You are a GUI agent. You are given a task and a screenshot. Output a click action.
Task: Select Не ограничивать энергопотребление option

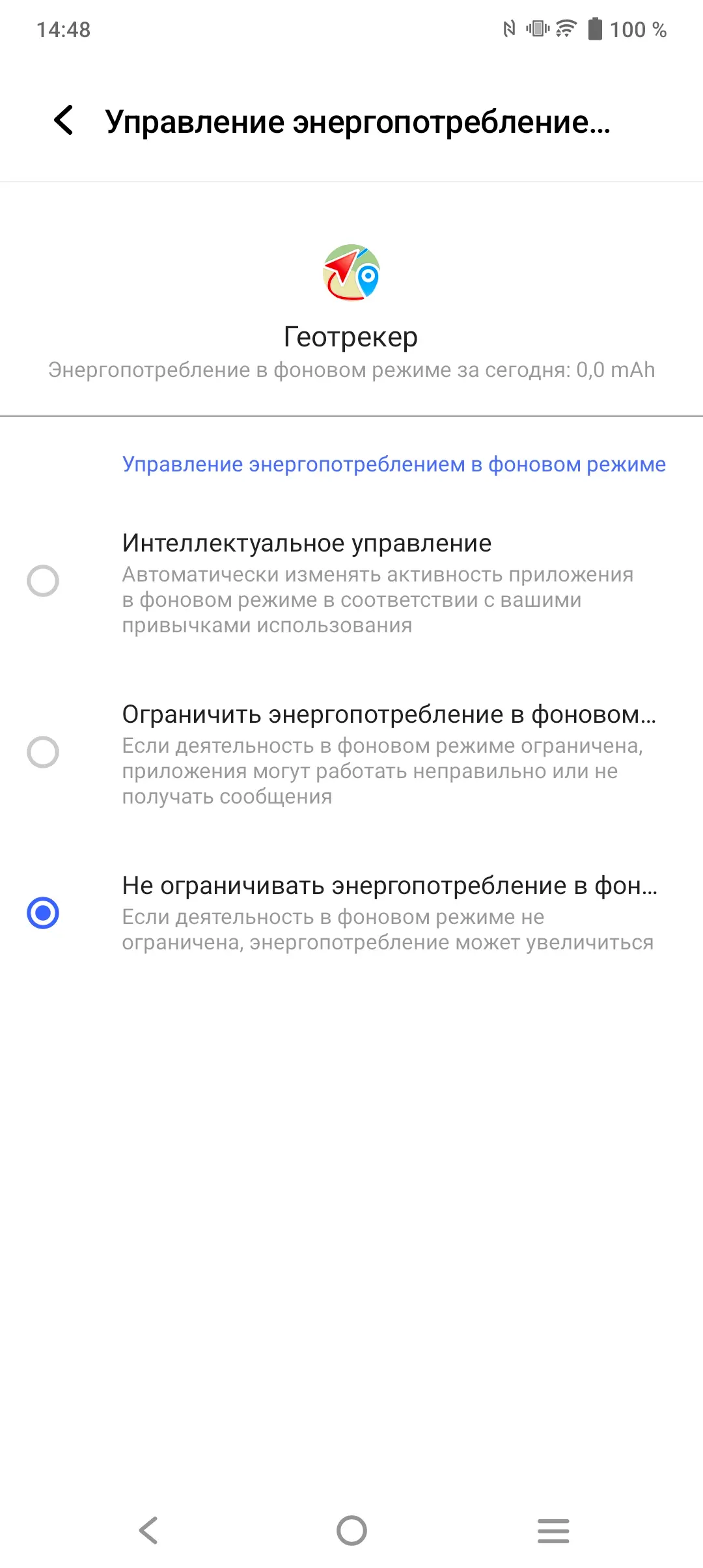click(x=351, y=912)
